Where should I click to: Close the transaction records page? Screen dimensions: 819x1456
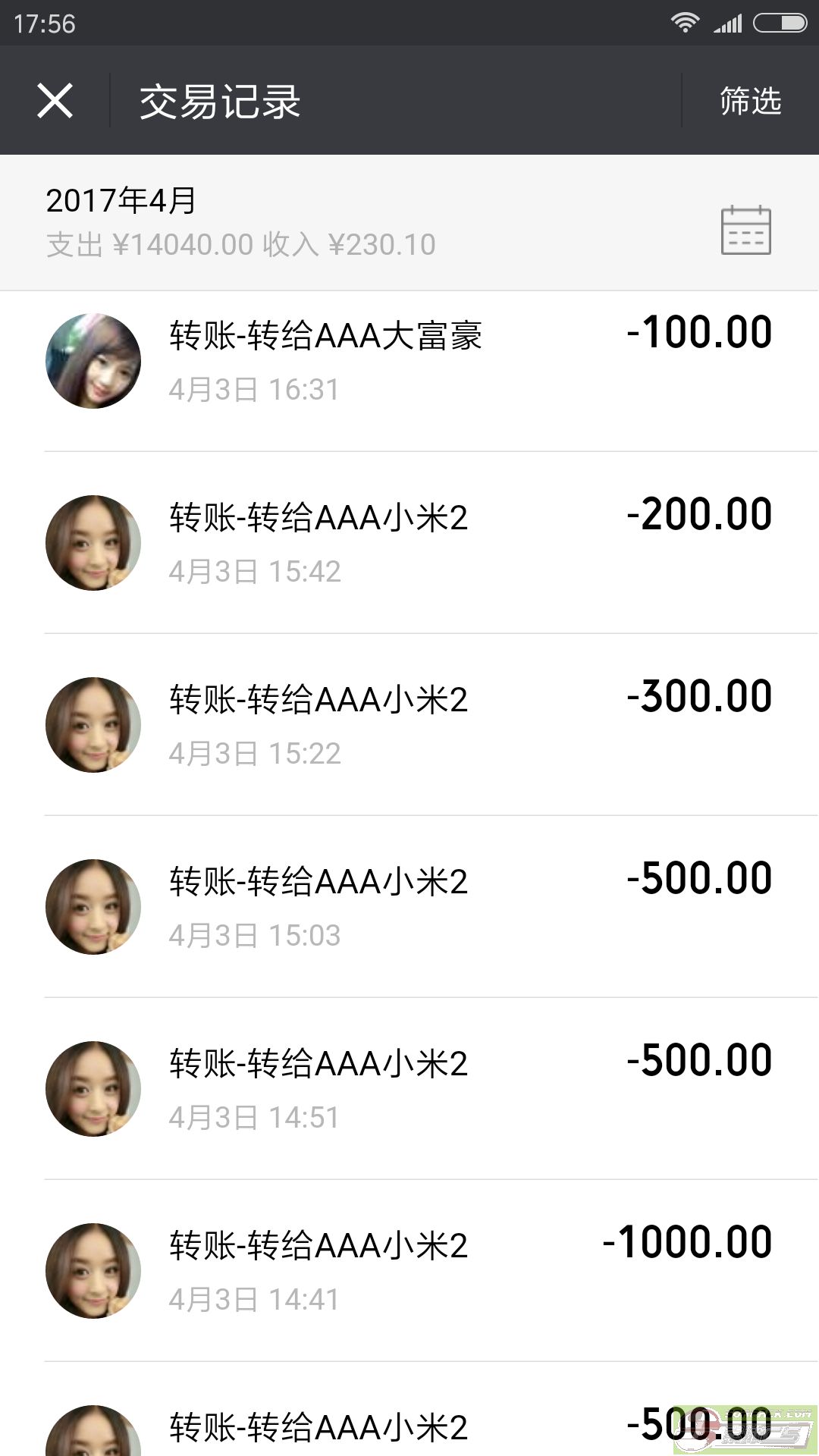55,101
